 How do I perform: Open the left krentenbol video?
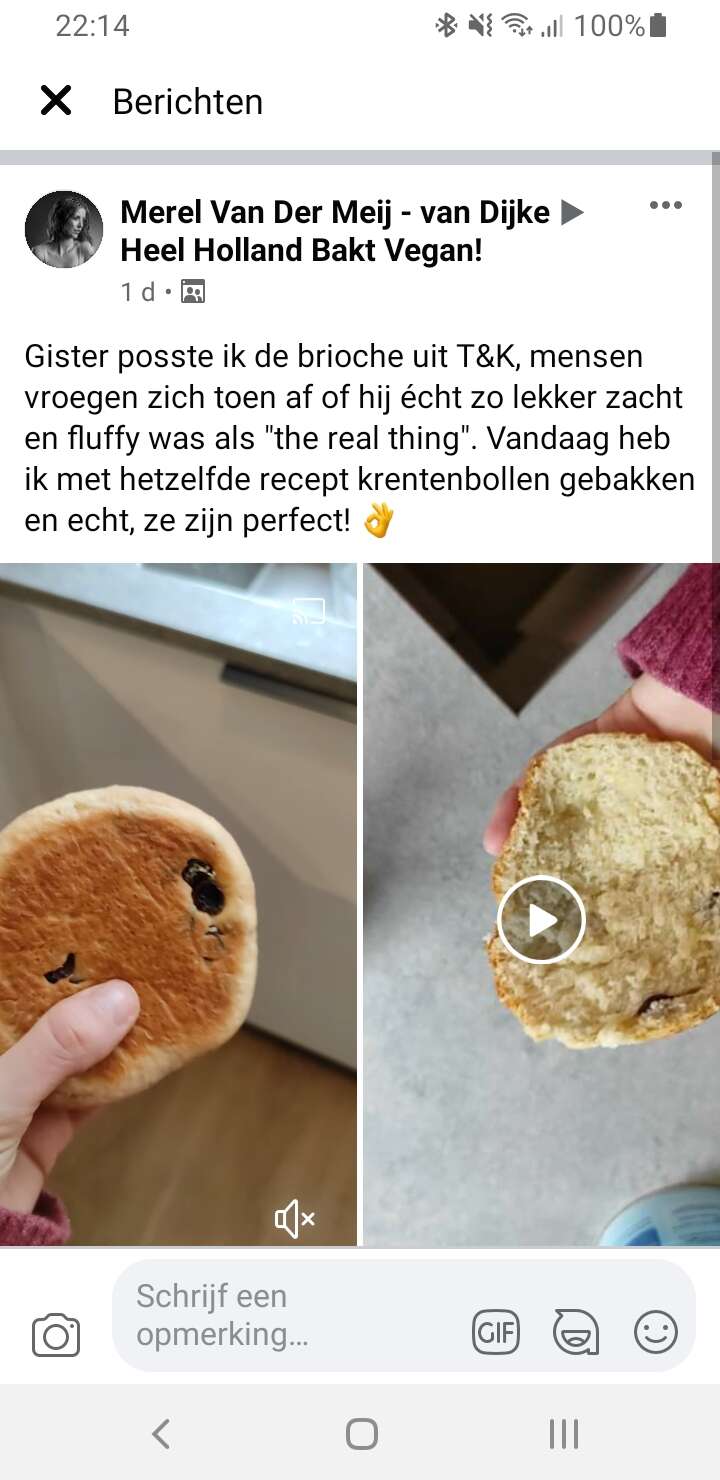tap(178, 904)
